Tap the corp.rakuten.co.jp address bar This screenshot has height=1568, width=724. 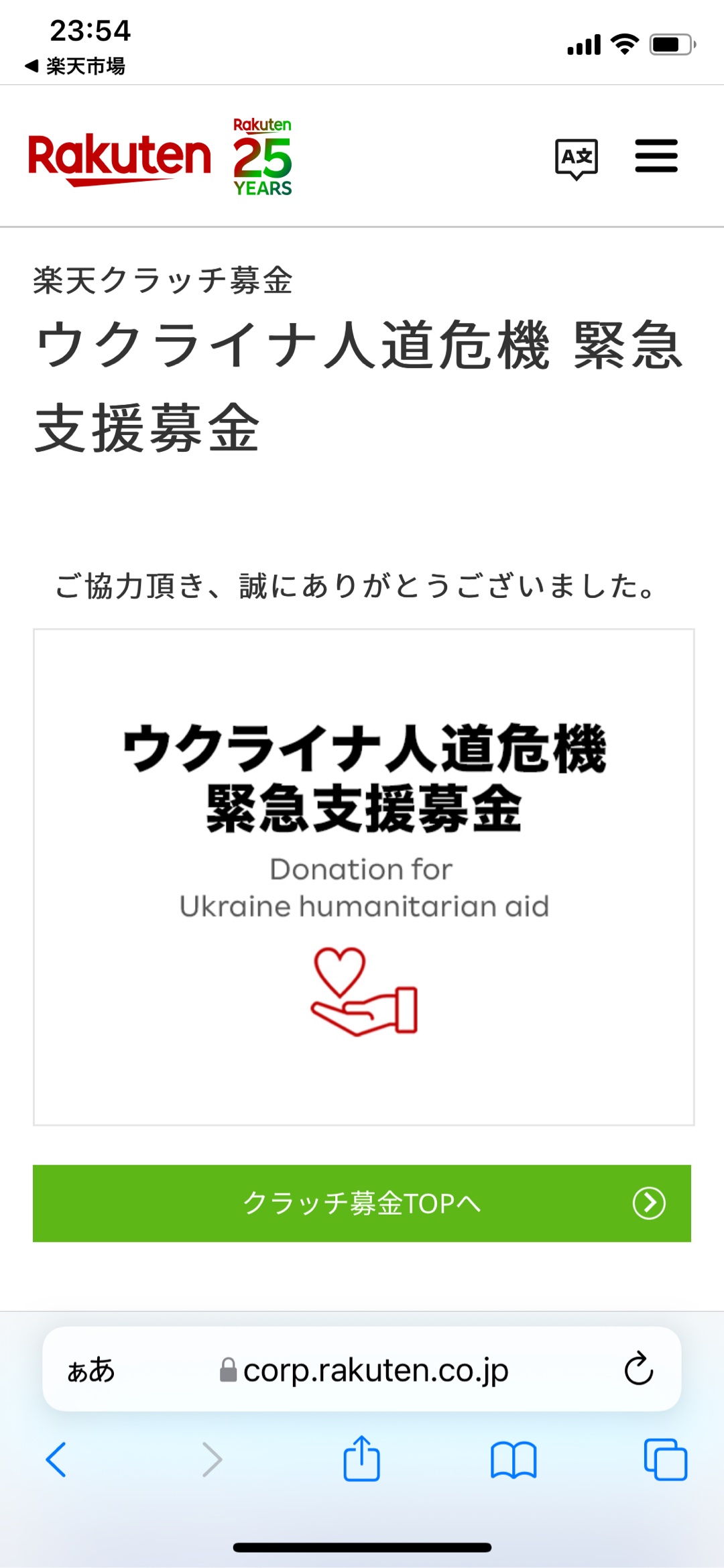coord(365,1370)
